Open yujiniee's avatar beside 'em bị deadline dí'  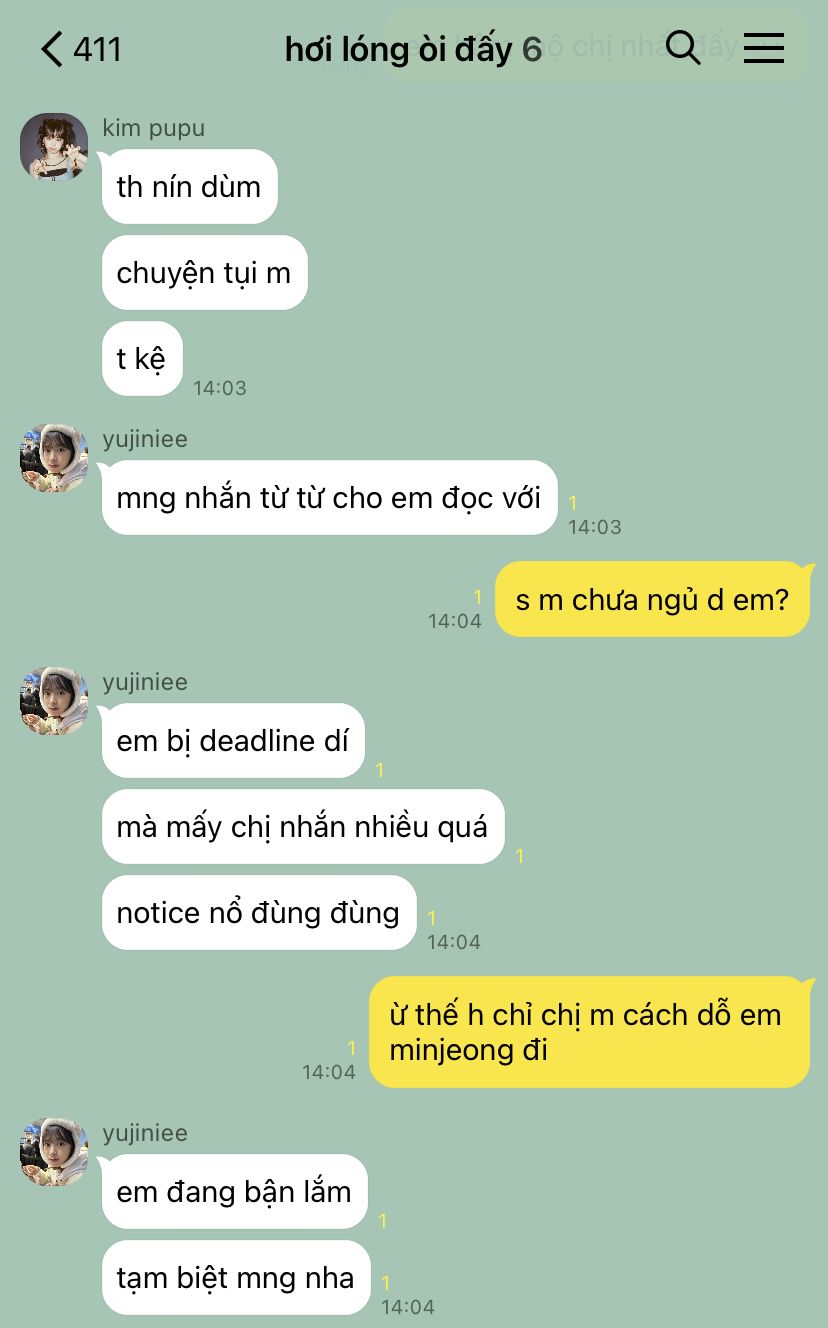[54, 701]
